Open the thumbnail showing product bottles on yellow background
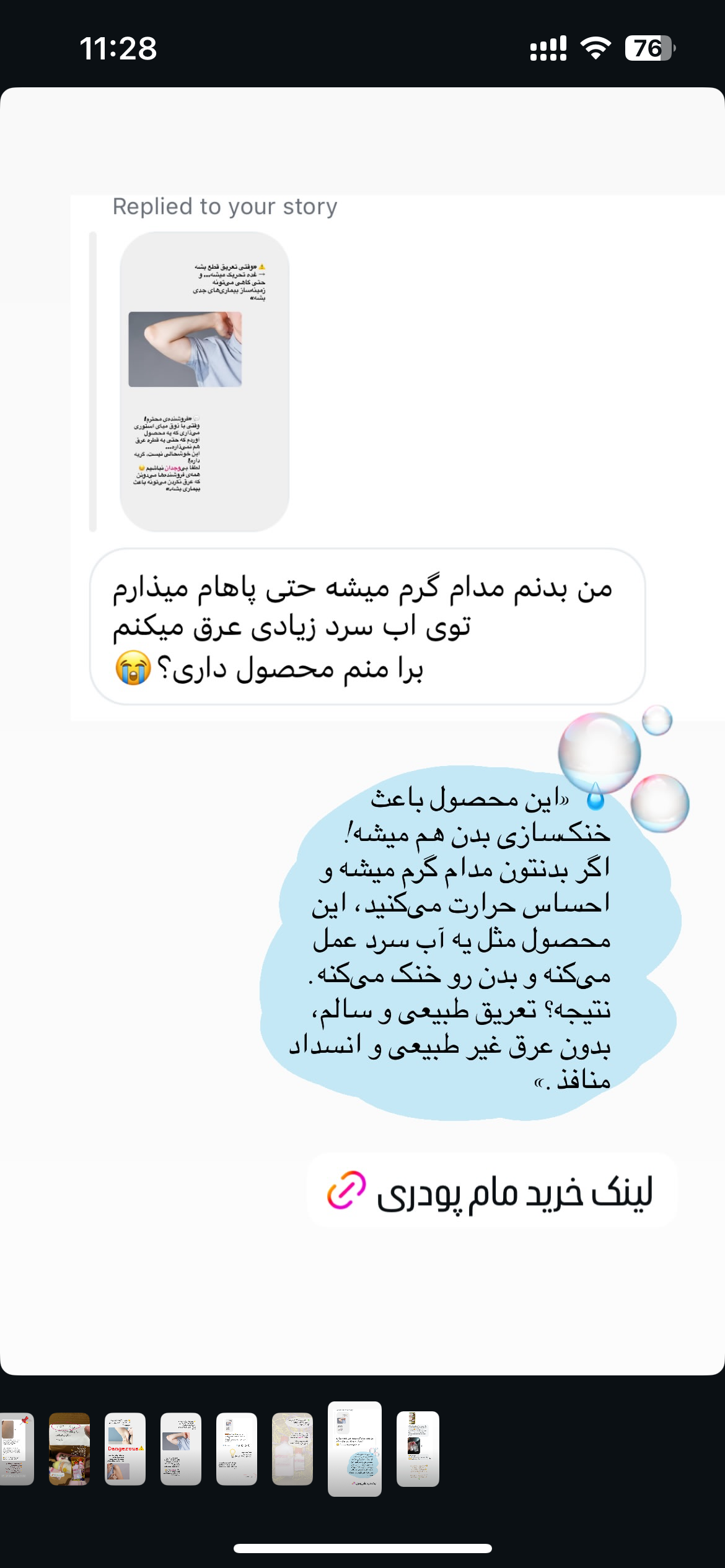This screenshot has height=1568, width=725. coord(292,1448)
